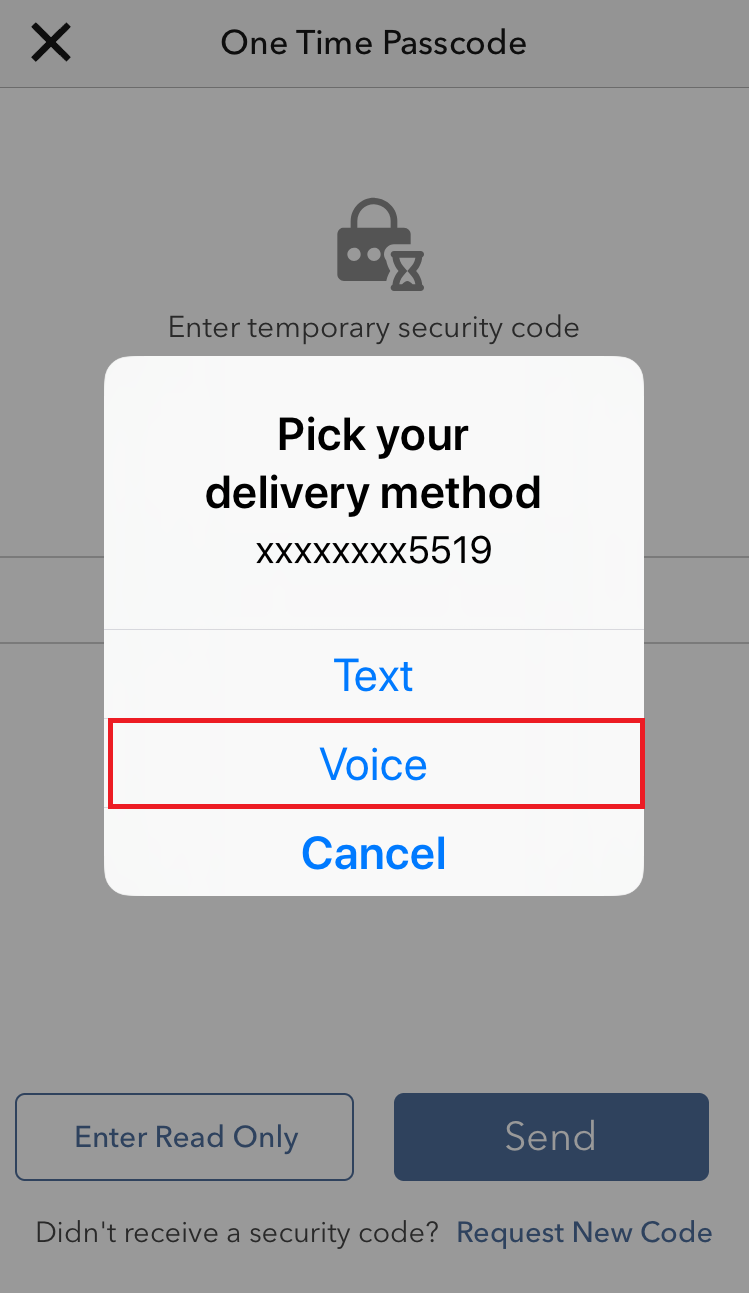The height and width of the screenshot is (1293, 749).
Task: Select Voice delivery for the passcode
Action: pyautogui.click(x=373, y=764)
